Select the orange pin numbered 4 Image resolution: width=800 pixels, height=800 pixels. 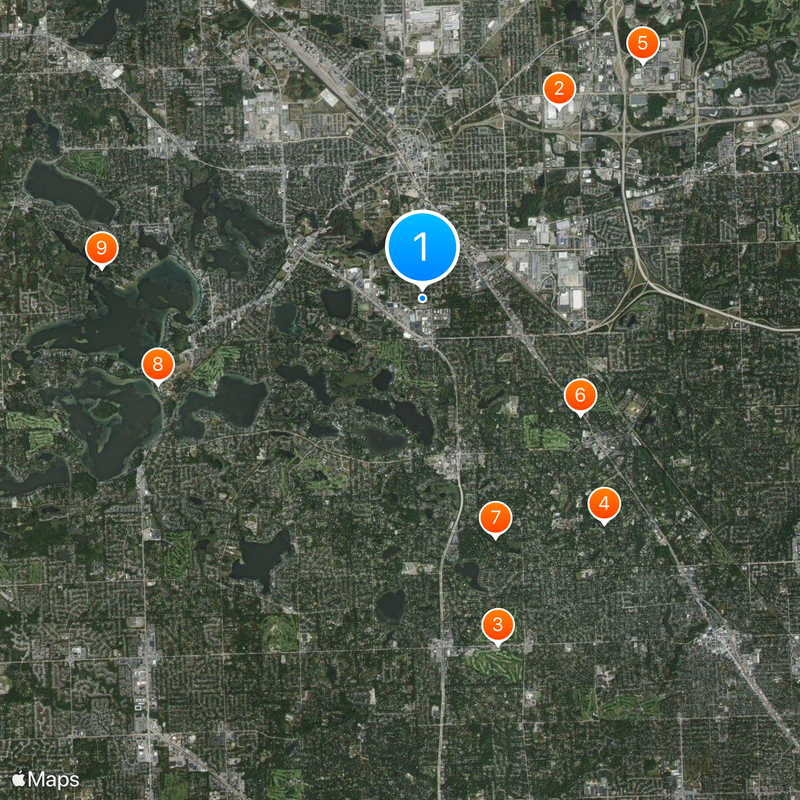(x=603, y=504)
